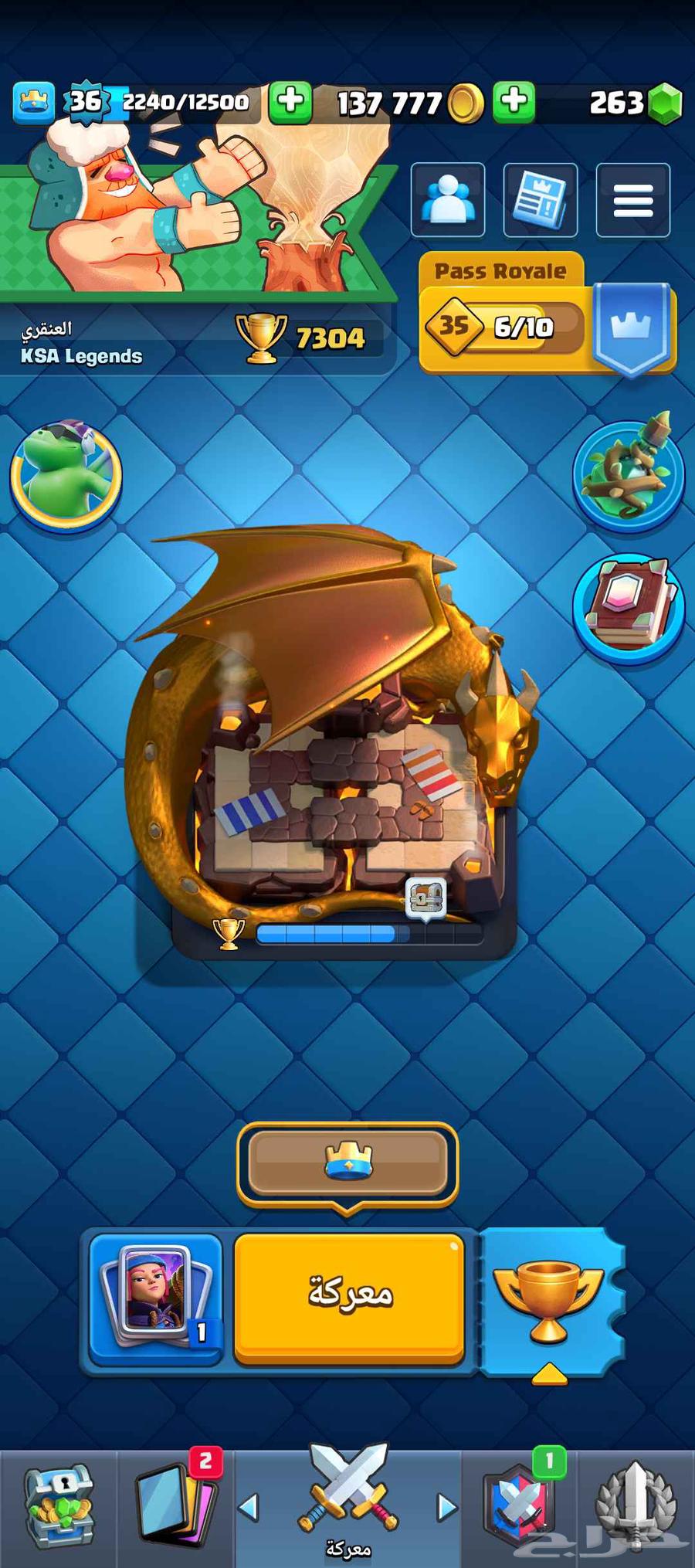Tap the green plus to add experience
The image size is (695, 1568).
tap(290, 101)
